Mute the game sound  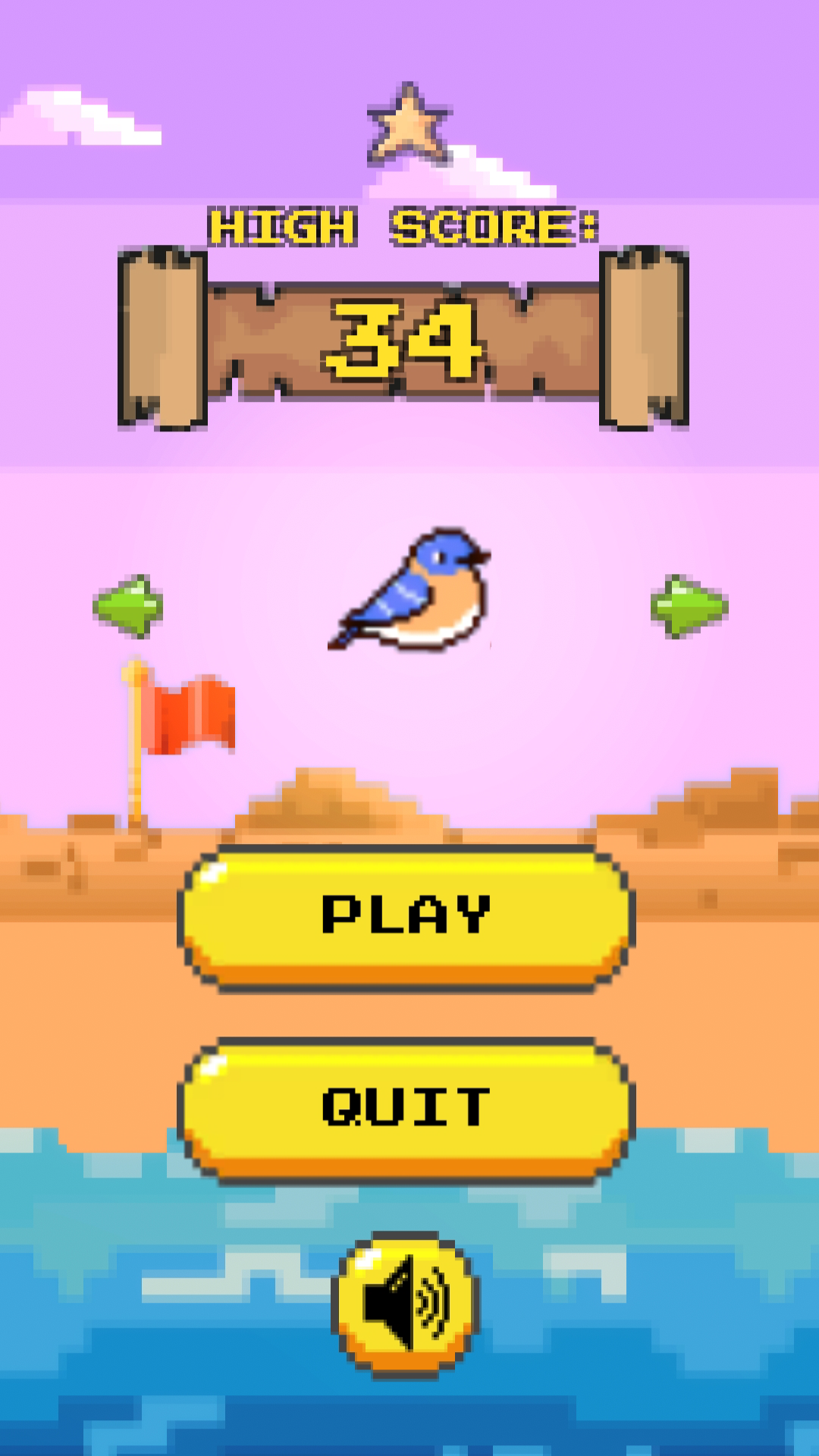tap(406, 1303)
